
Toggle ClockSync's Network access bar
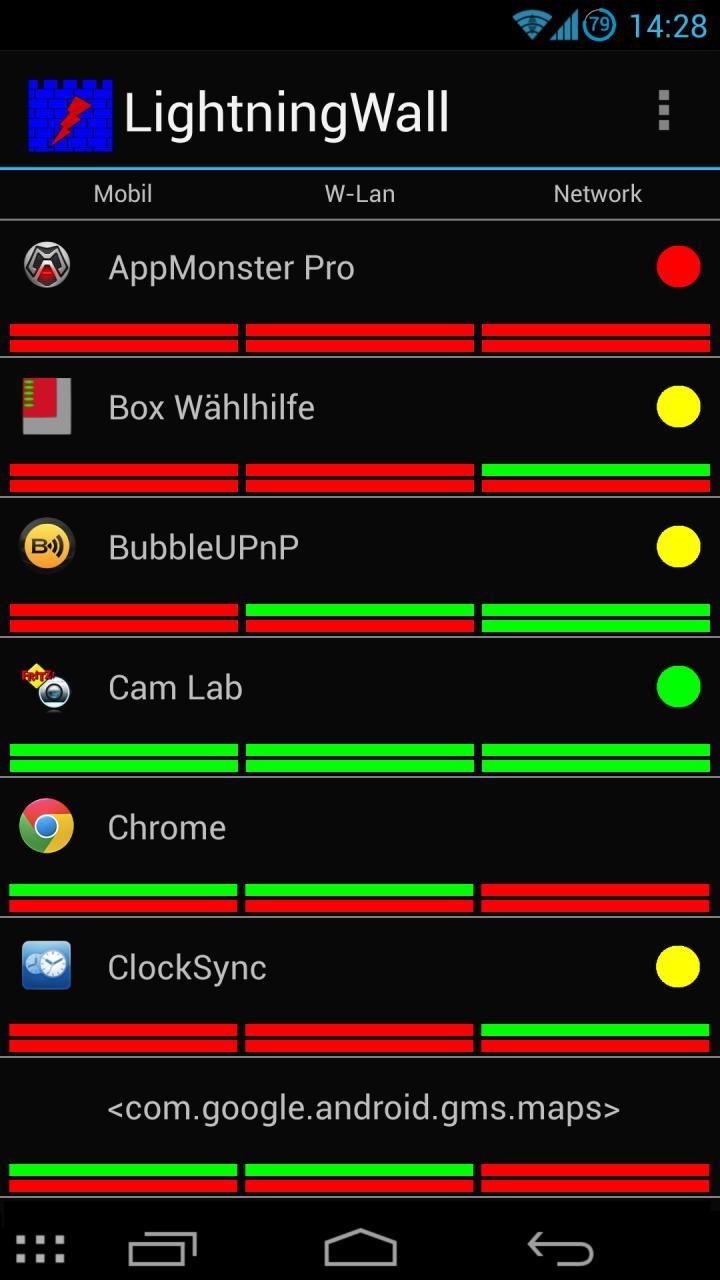(x=596, y=1038)
